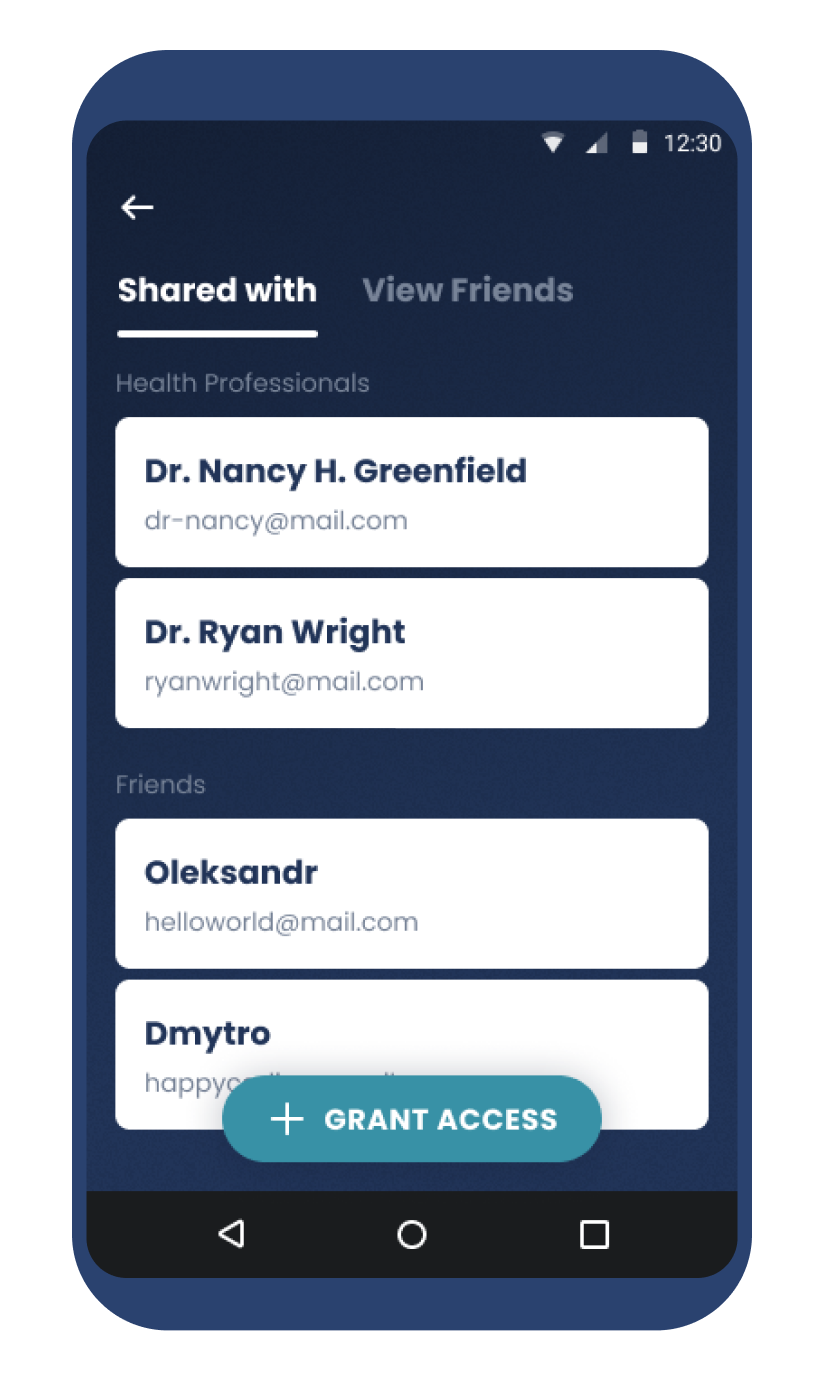Select the Shared with tab

point(217,291)
